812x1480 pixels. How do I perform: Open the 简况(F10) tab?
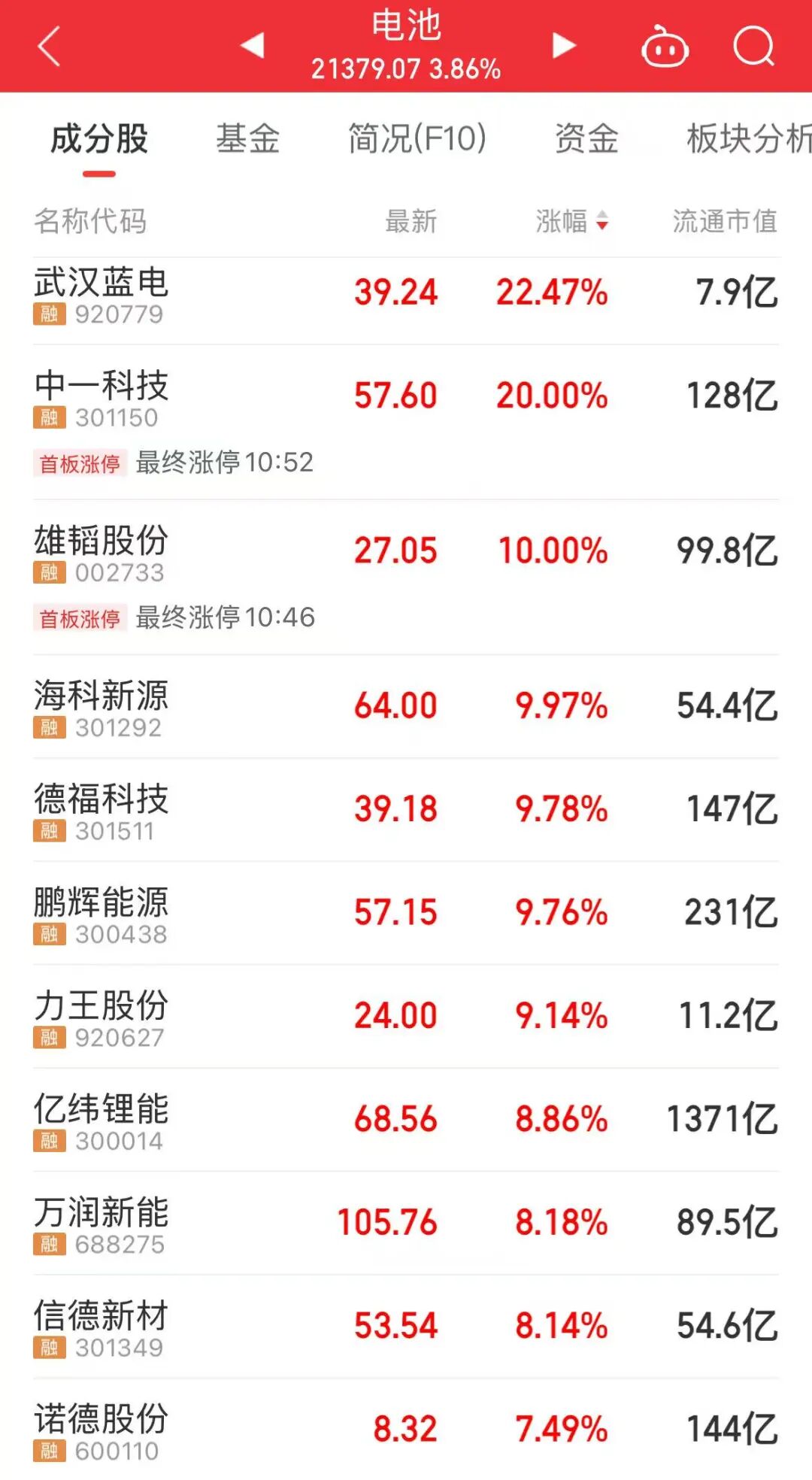[417, 138]
